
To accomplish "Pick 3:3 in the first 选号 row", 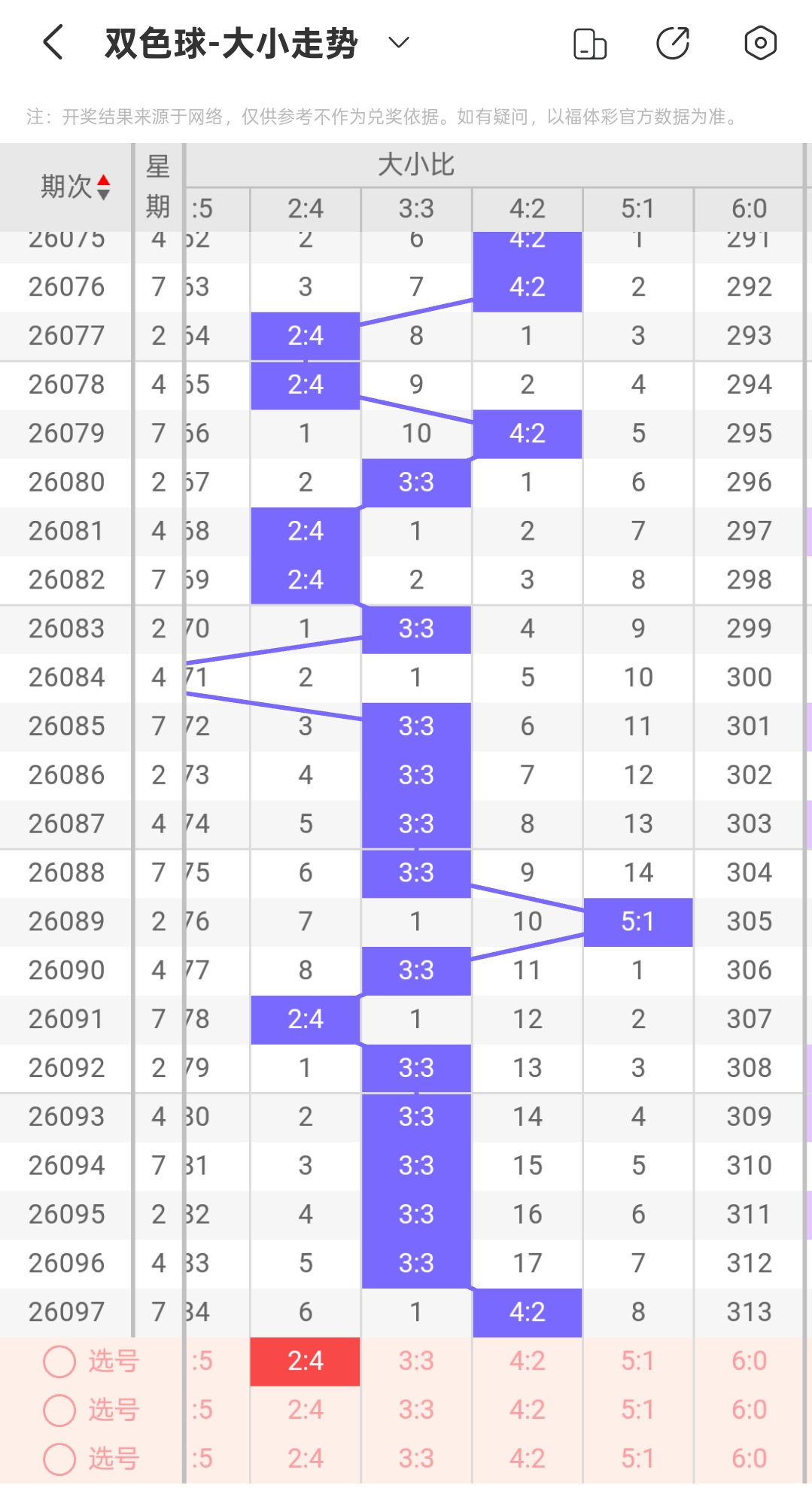I will [x=416, y=1362].
